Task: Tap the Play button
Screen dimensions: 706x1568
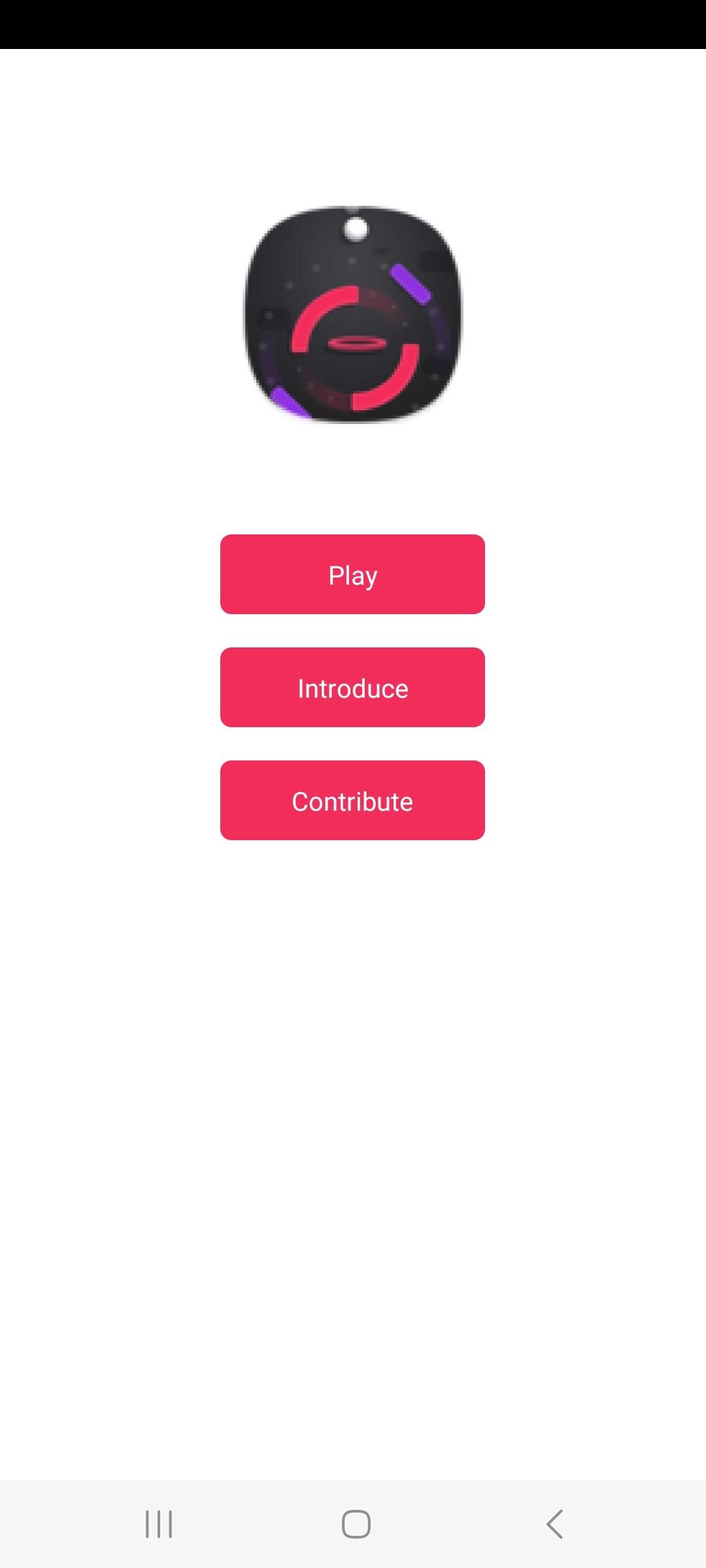Action: click(352, 574)
